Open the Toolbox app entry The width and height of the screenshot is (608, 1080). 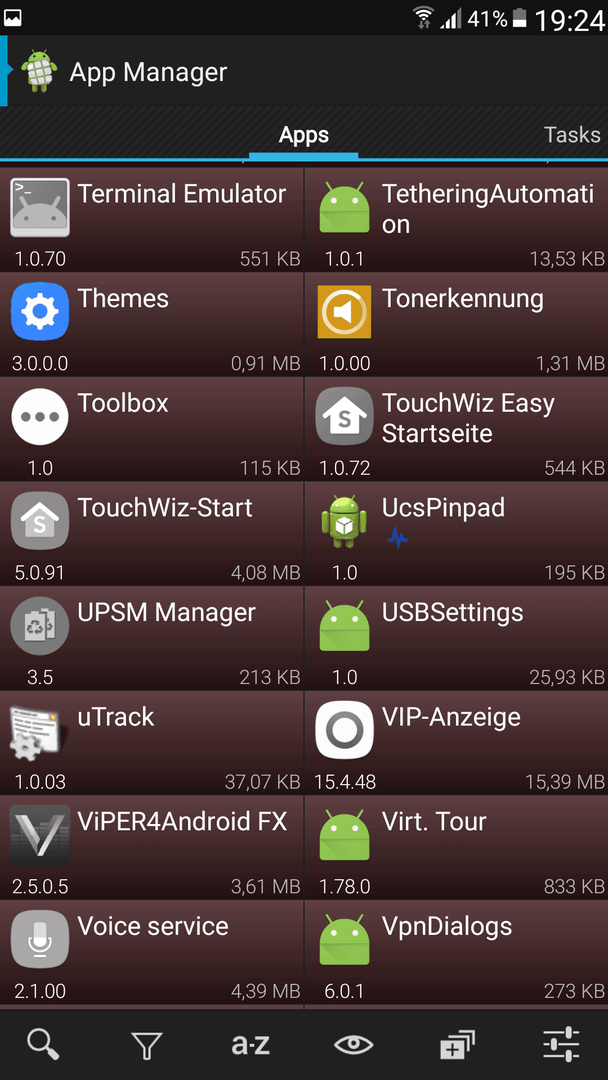(151, 429)
